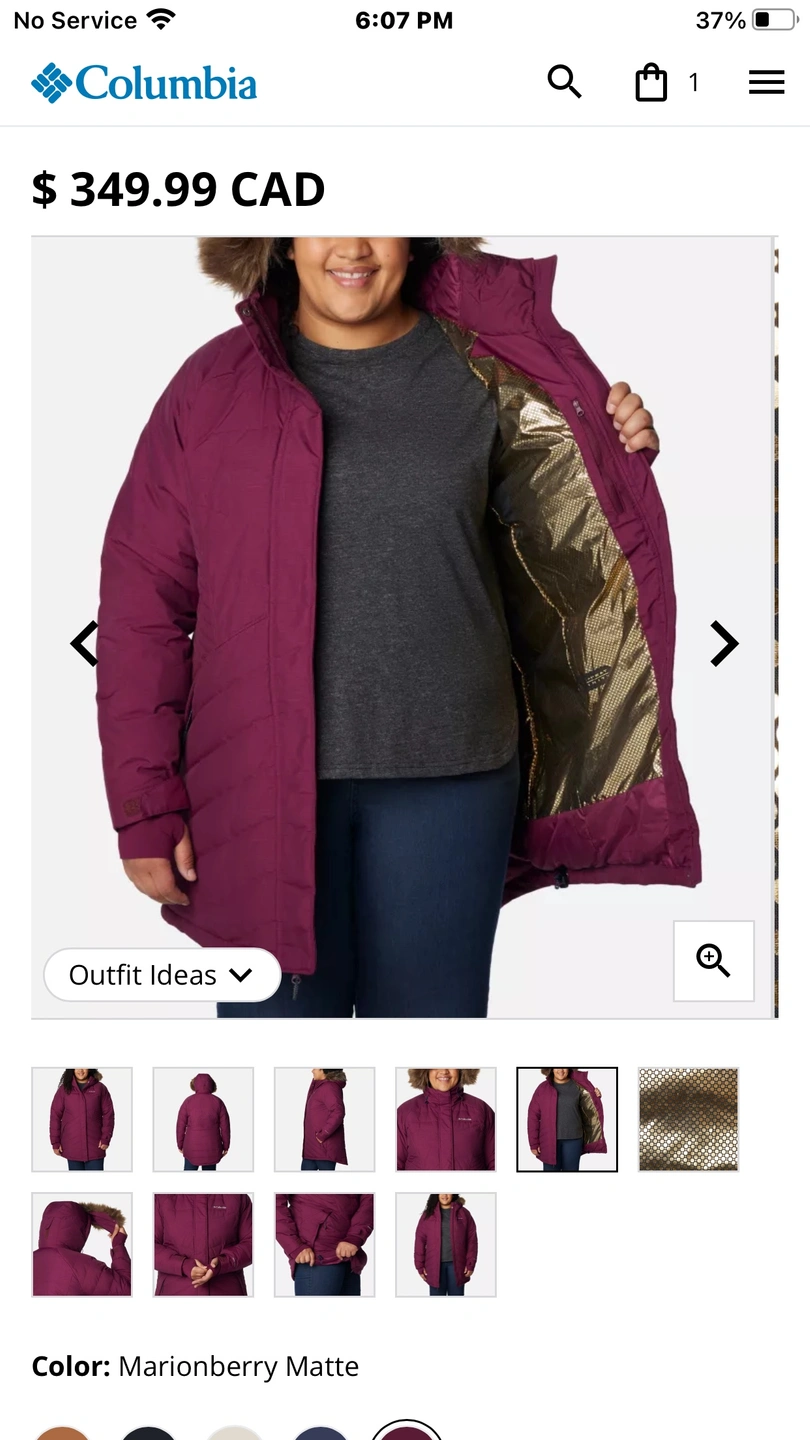Select the front view jacket thumbnail
810x1440 pixels.
click(x=82, y=1119)
